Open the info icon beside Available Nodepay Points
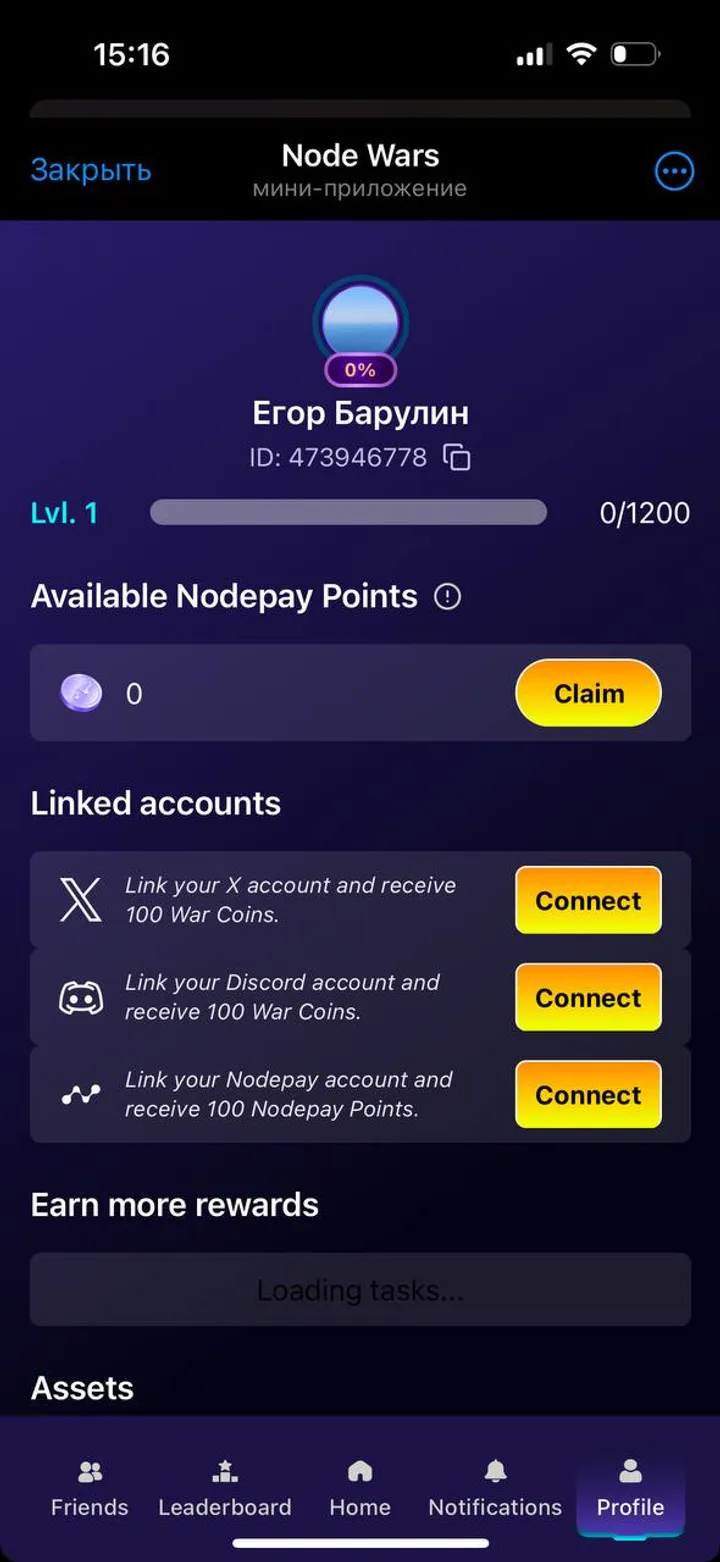Image resolution: width=720 pixels, height=1562 pixels. click(448, 596)
